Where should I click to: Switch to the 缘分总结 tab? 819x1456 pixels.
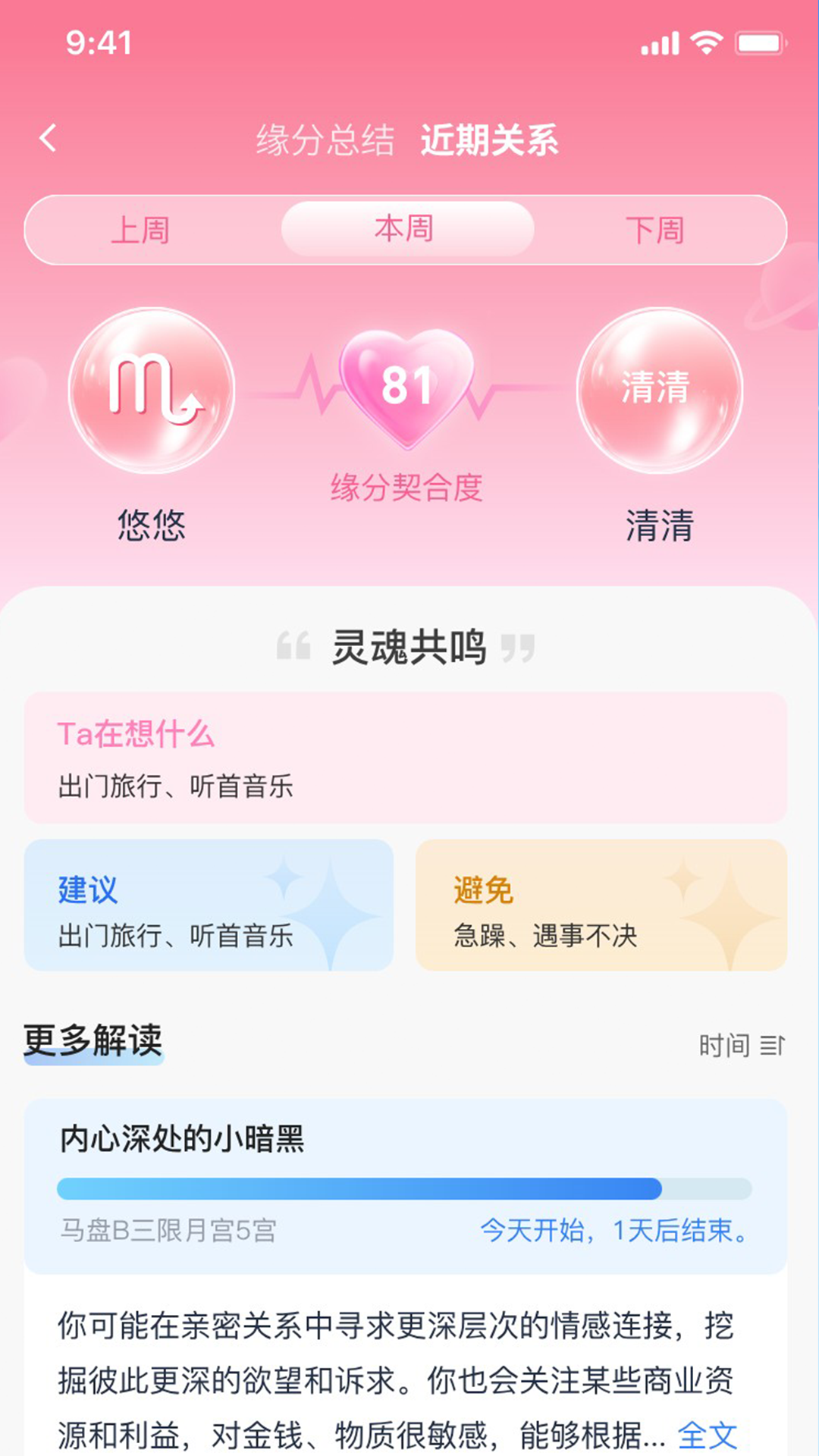pyautogui.click(x=325, y=140)
